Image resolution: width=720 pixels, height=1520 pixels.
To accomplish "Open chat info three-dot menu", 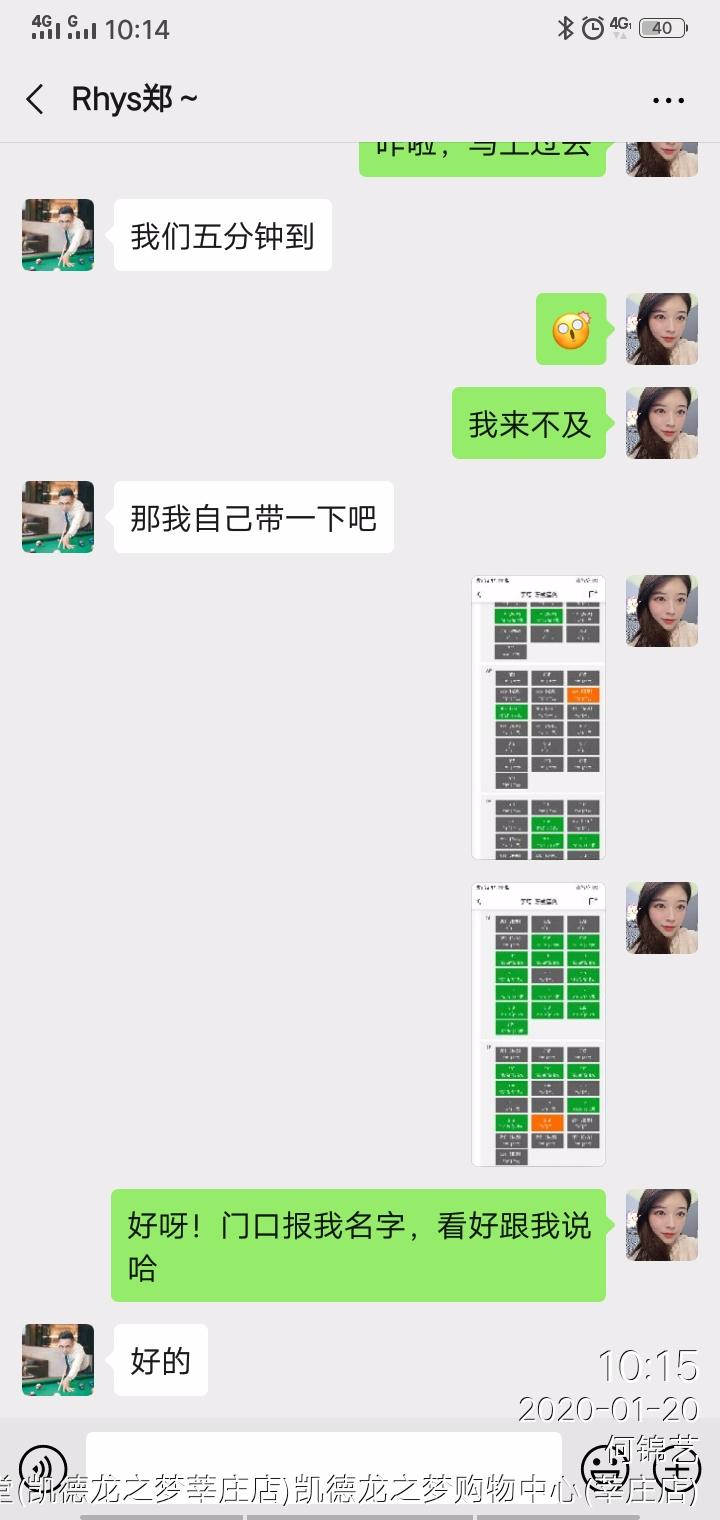I will pyautogui.click(x=668, y=100).
